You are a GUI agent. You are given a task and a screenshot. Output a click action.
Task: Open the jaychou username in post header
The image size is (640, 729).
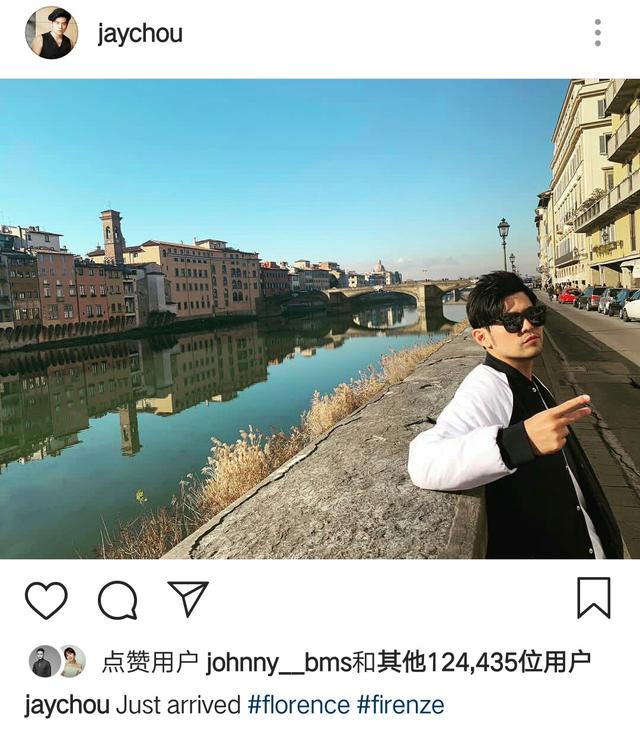click(x=139, y=34)
